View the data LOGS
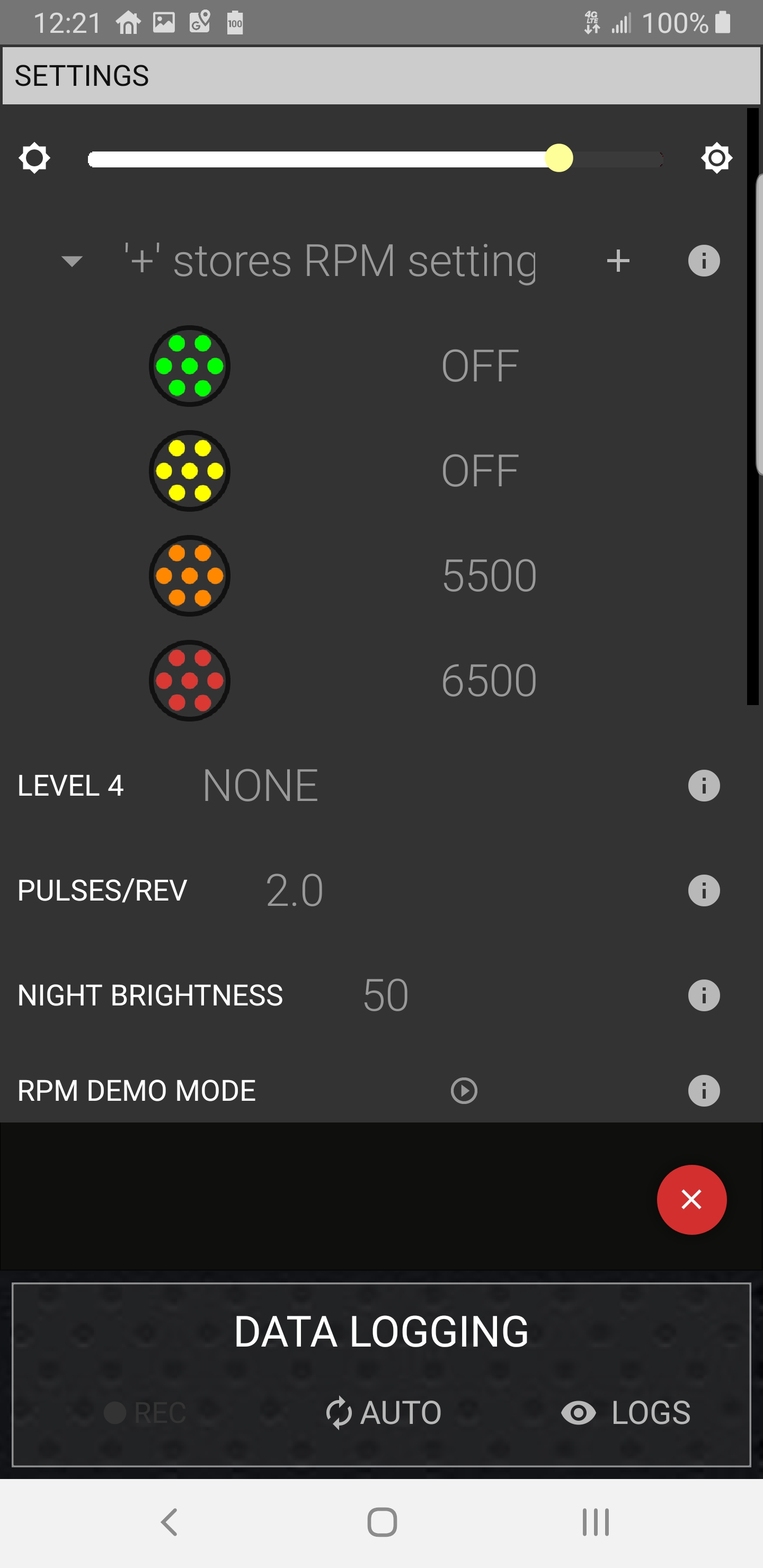This screenshot has width=763, height=1568. coord(626,1412)
